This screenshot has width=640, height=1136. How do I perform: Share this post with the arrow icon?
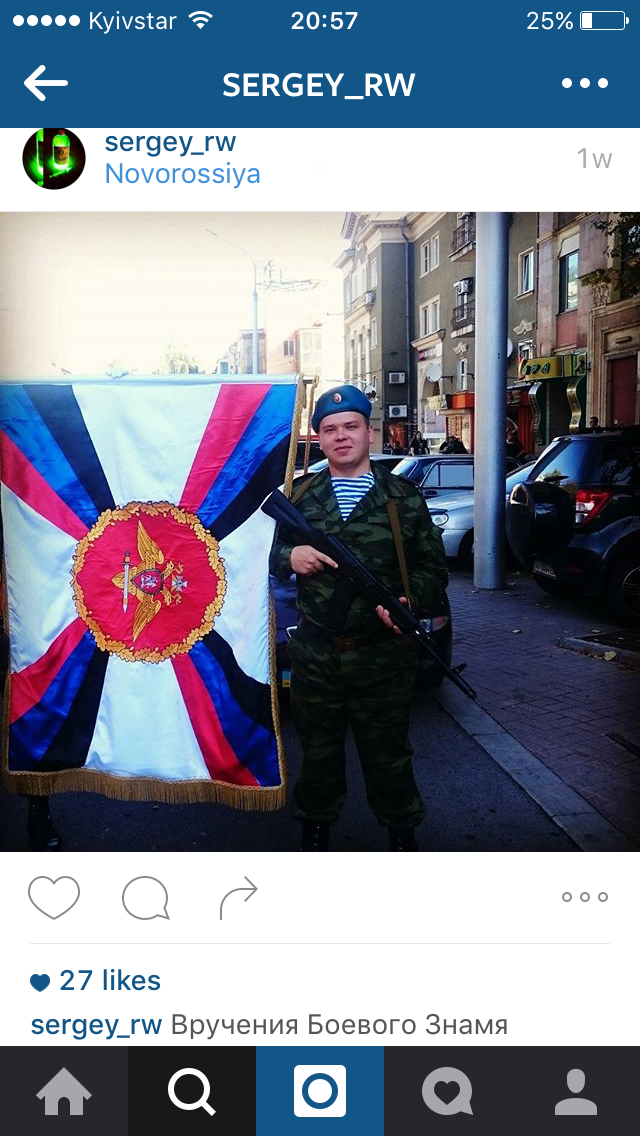(238, 897)
